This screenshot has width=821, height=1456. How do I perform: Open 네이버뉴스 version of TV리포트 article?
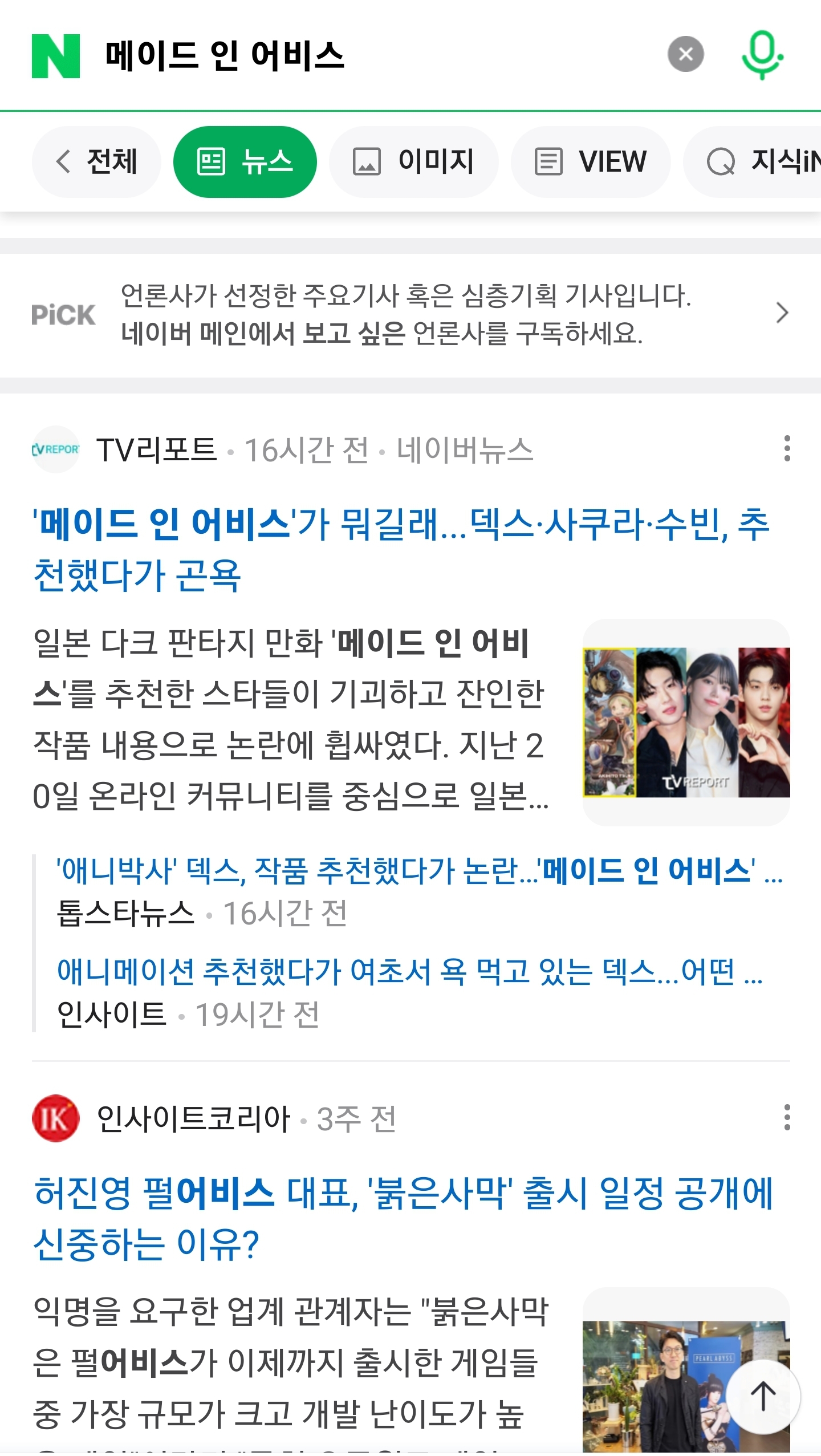[x=465, y=449]
